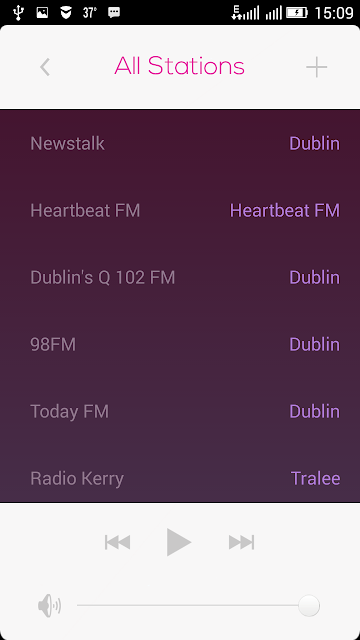Image resolution: width=360 pixels, height=640 pixels.
Task: Choose Dublin's Q 102 FM
Action: coord(180,278)
